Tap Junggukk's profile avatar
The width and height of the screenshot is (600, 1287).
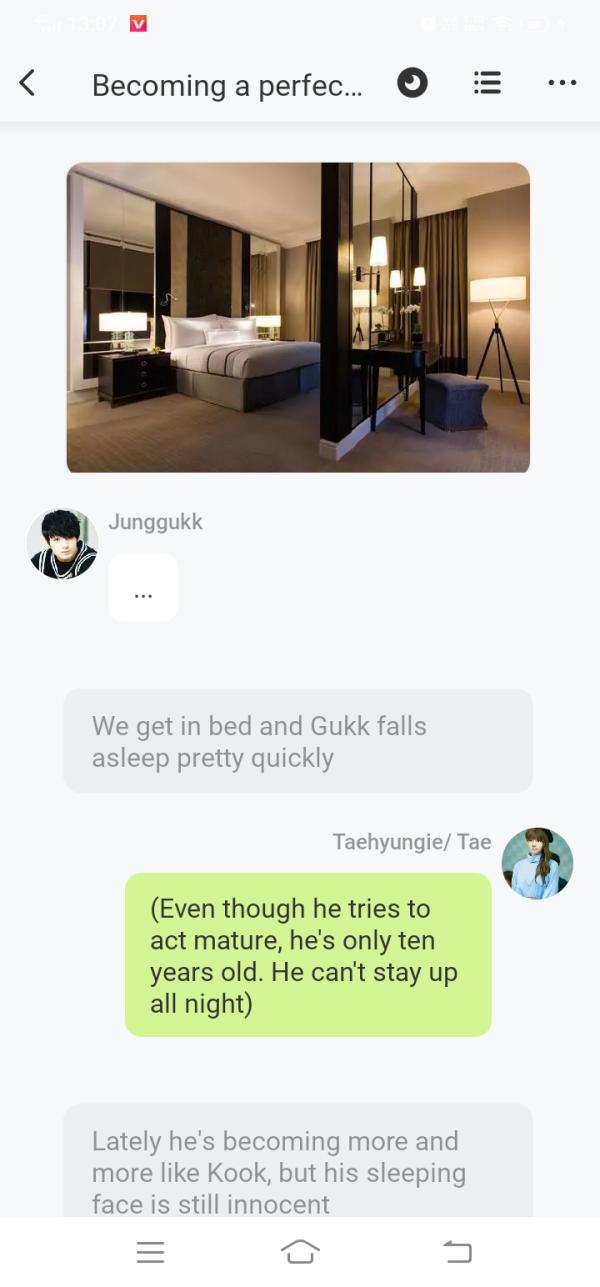click(62, 544)
